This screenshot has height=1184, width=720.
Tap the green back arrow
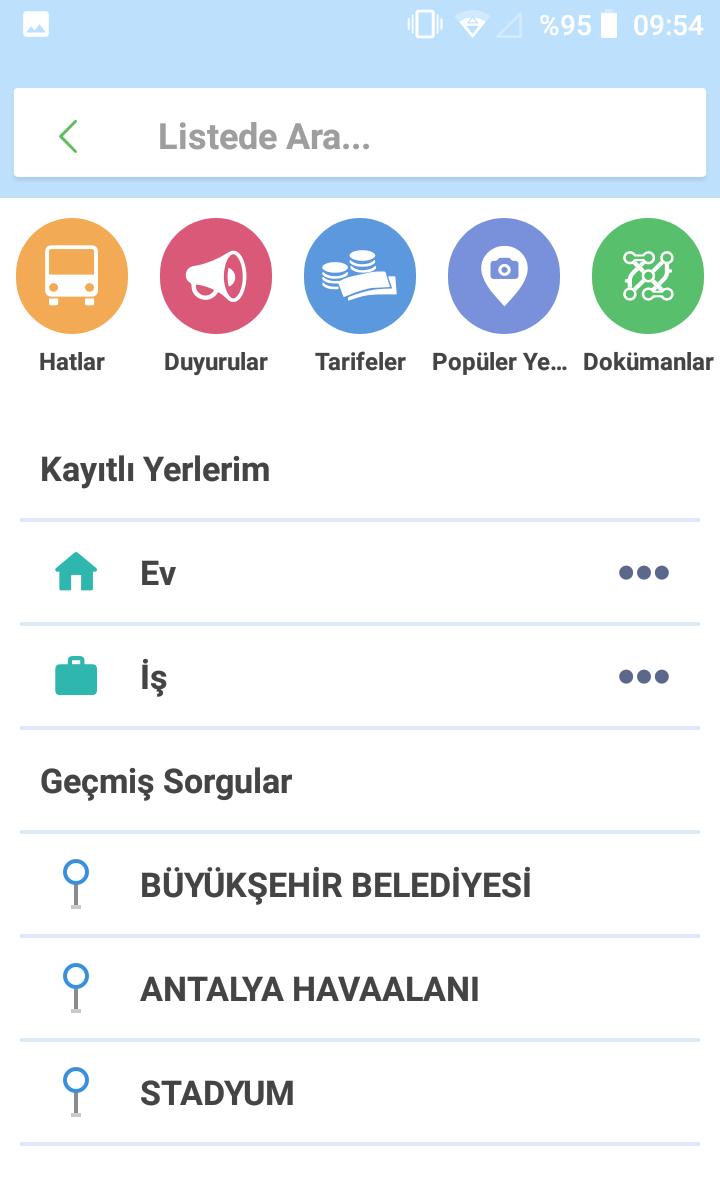68,136
